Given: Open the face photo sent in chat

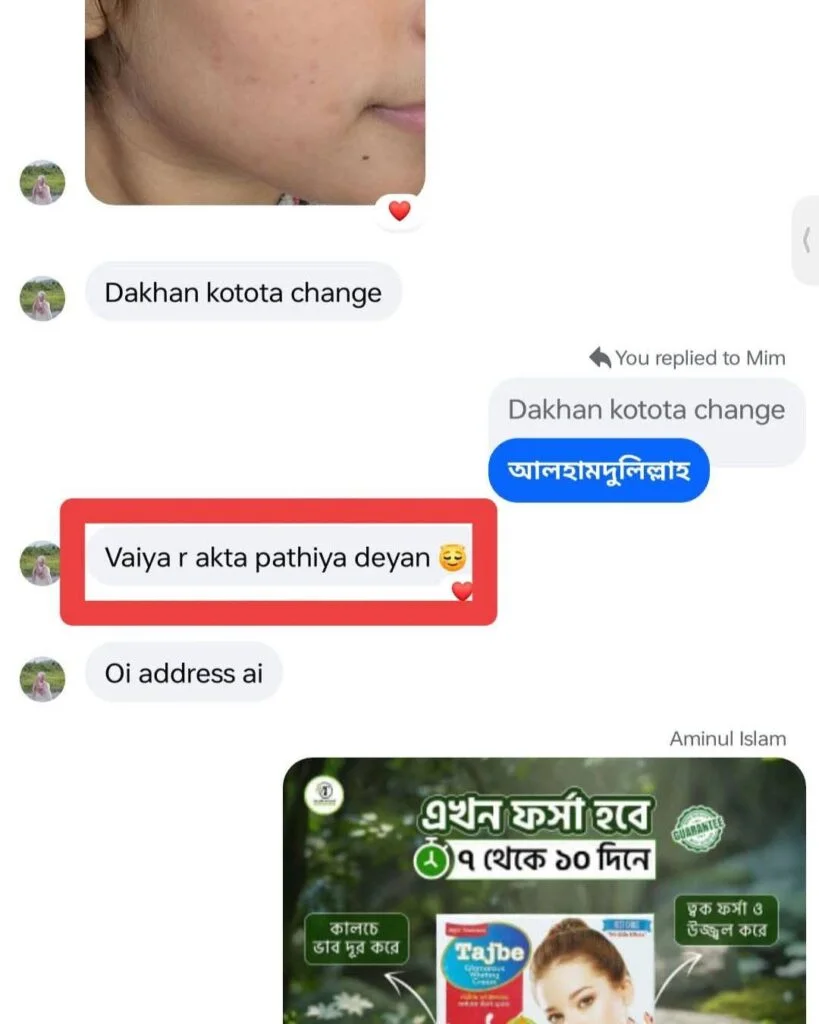Looking at the screenshot, I should 255,100.
